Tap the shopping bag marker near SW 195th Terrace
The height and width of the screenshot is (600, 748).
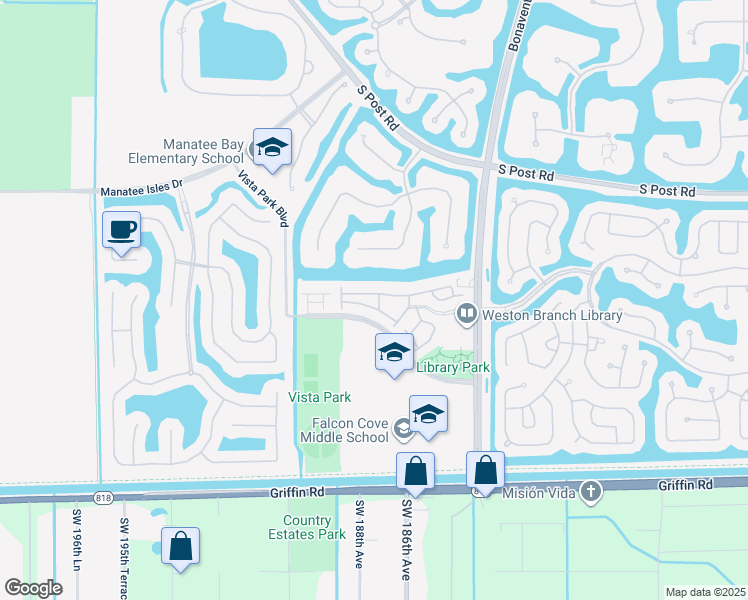pos(180,546)
